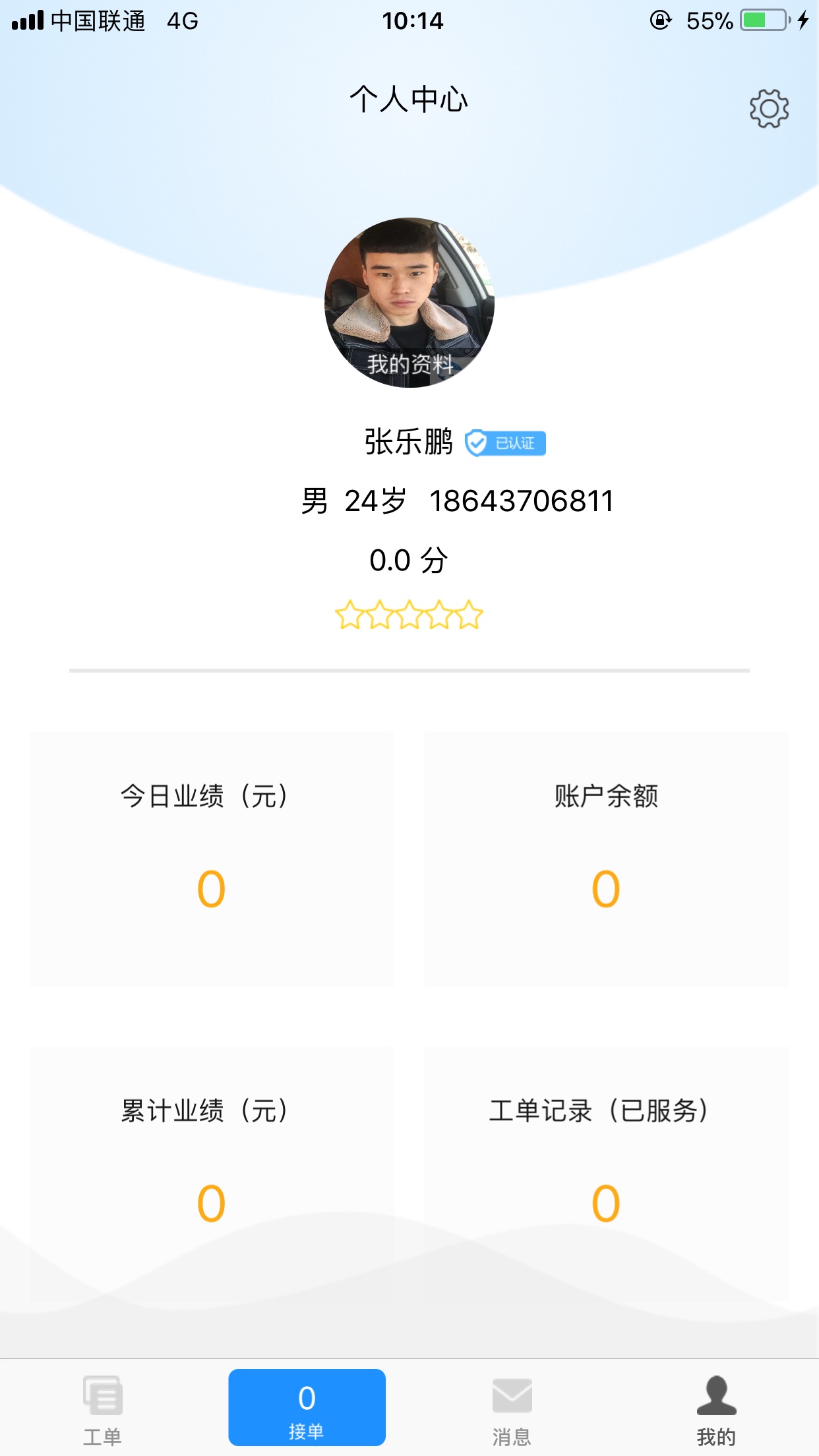The height and width of the screenshot is (1456, 819).
Task: Tap the 0.0 分 score text
Action: point(409,561)
